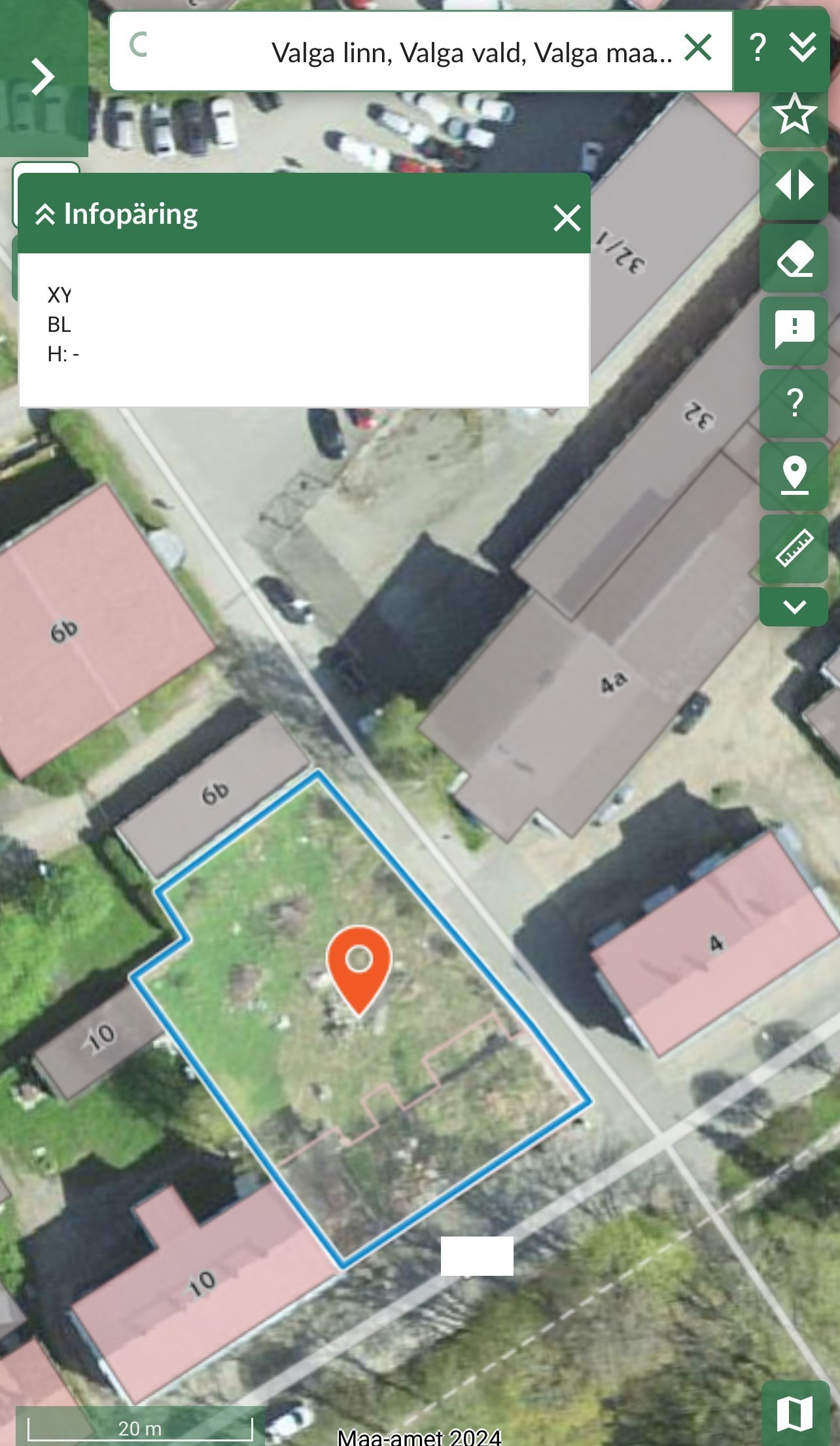This screenshot has height=1446, width=840.
Task: Collapse the Infopäring panel header
Action: pyautogui.click(x=44, y=214)
